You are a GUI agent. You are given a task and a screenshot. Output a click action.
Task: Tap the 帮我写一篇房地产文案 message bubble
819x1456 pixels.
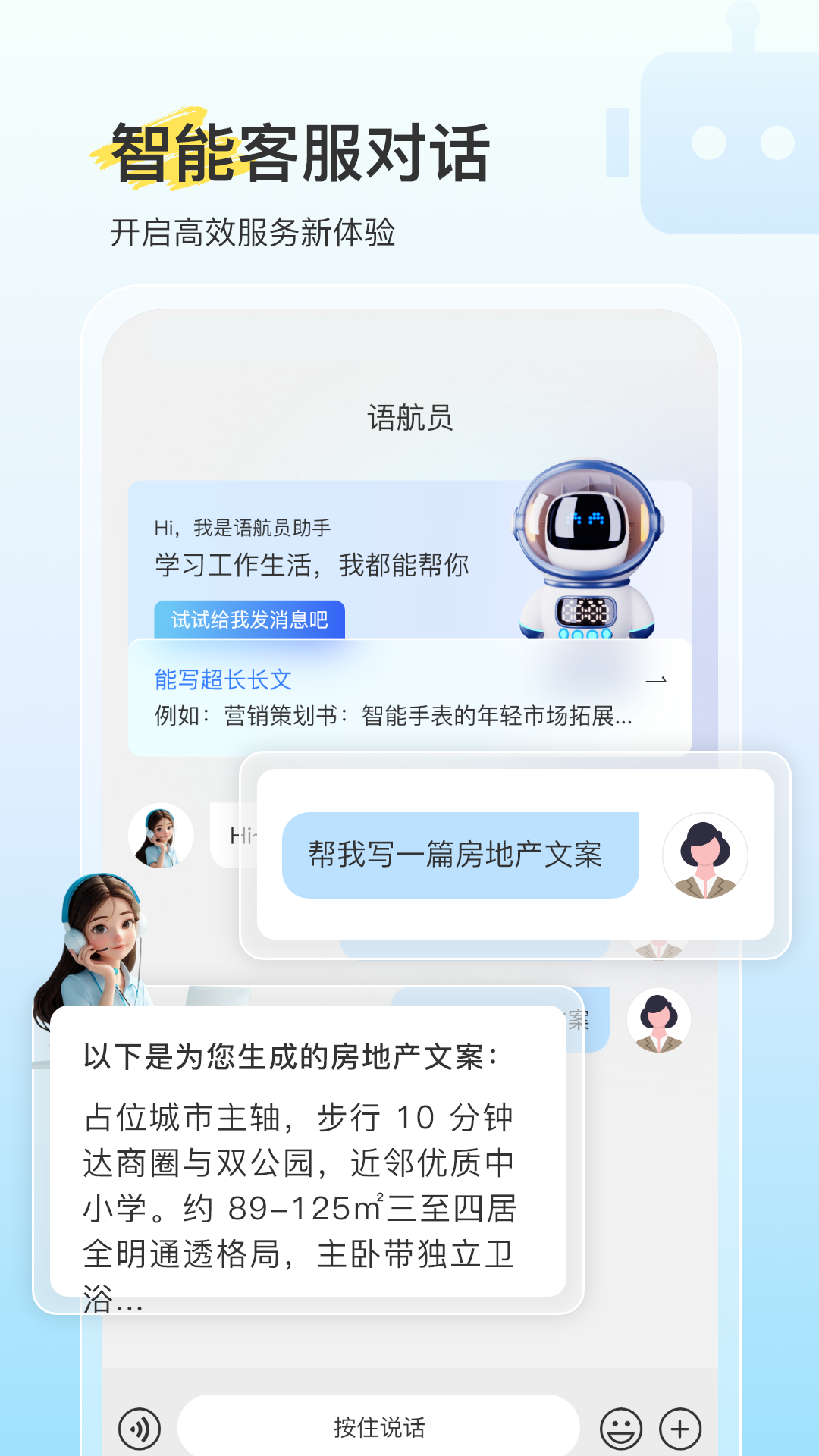point(463,855)
